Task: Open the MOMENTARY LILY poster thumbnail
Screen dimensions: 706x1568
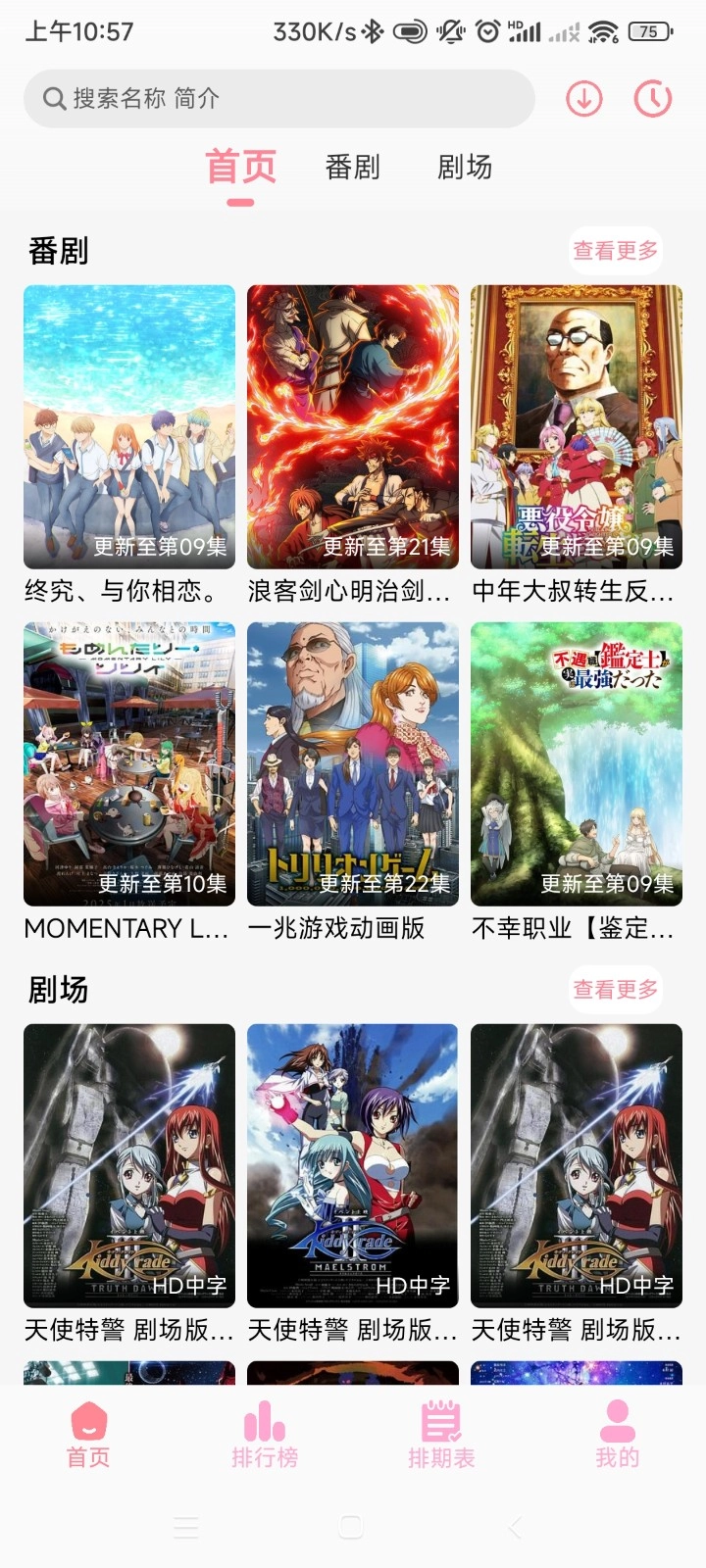Action: (128, 764)
